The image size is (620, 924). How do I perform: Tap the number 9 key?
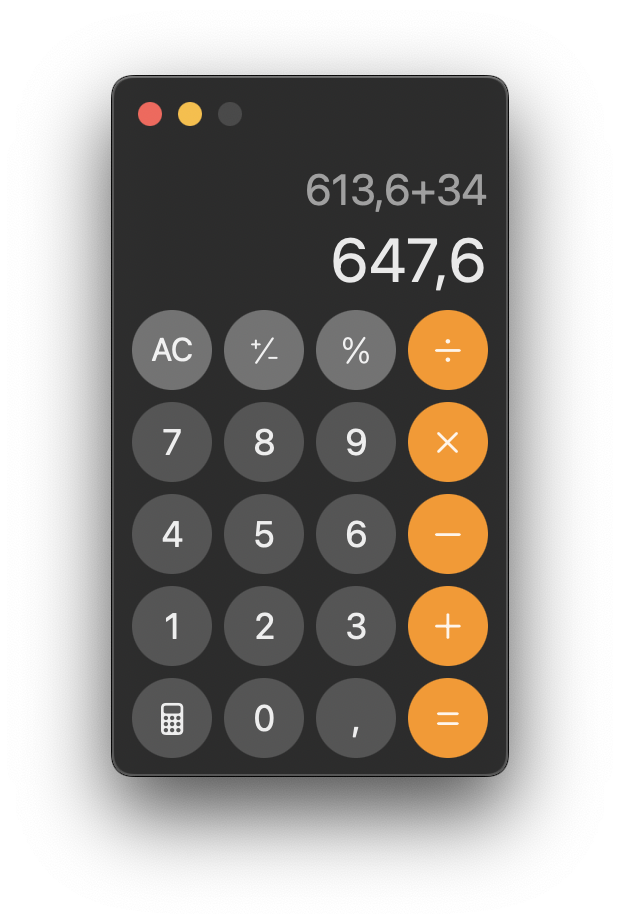pyautogui.click(x=356, y=442)
